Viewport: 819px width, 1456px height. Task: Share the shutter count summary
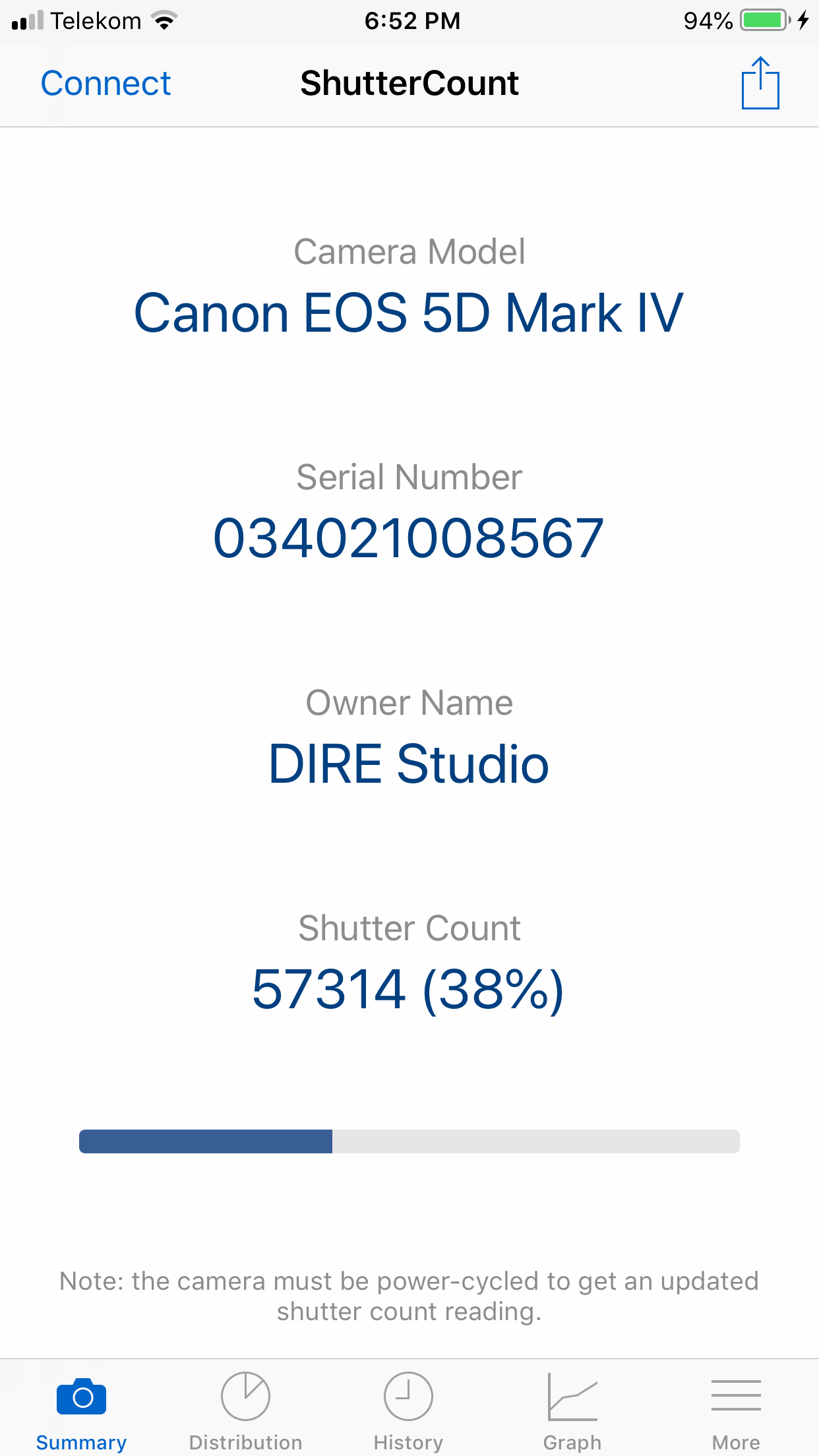click(x=760, y=84)
